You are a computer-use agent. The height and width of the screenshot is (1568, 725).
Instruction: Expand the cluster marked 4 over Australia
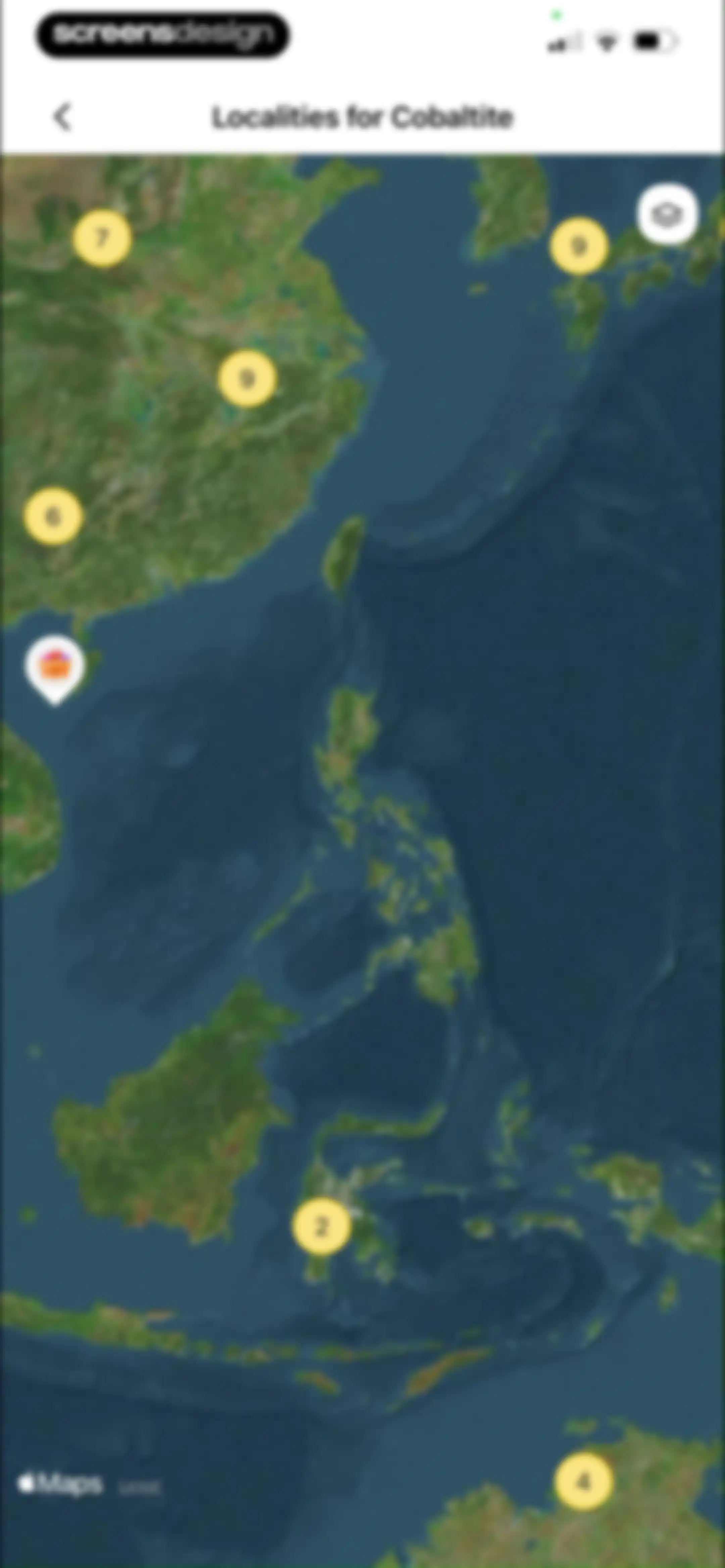[583, 1481]
